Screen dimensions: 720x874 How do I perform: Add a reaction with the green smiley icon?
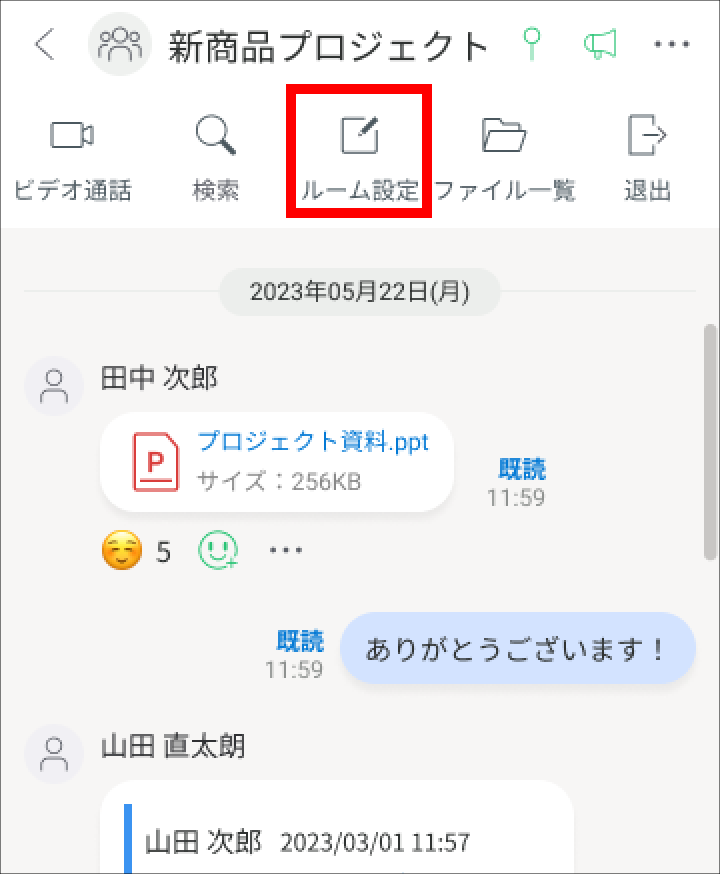point(217,550)
